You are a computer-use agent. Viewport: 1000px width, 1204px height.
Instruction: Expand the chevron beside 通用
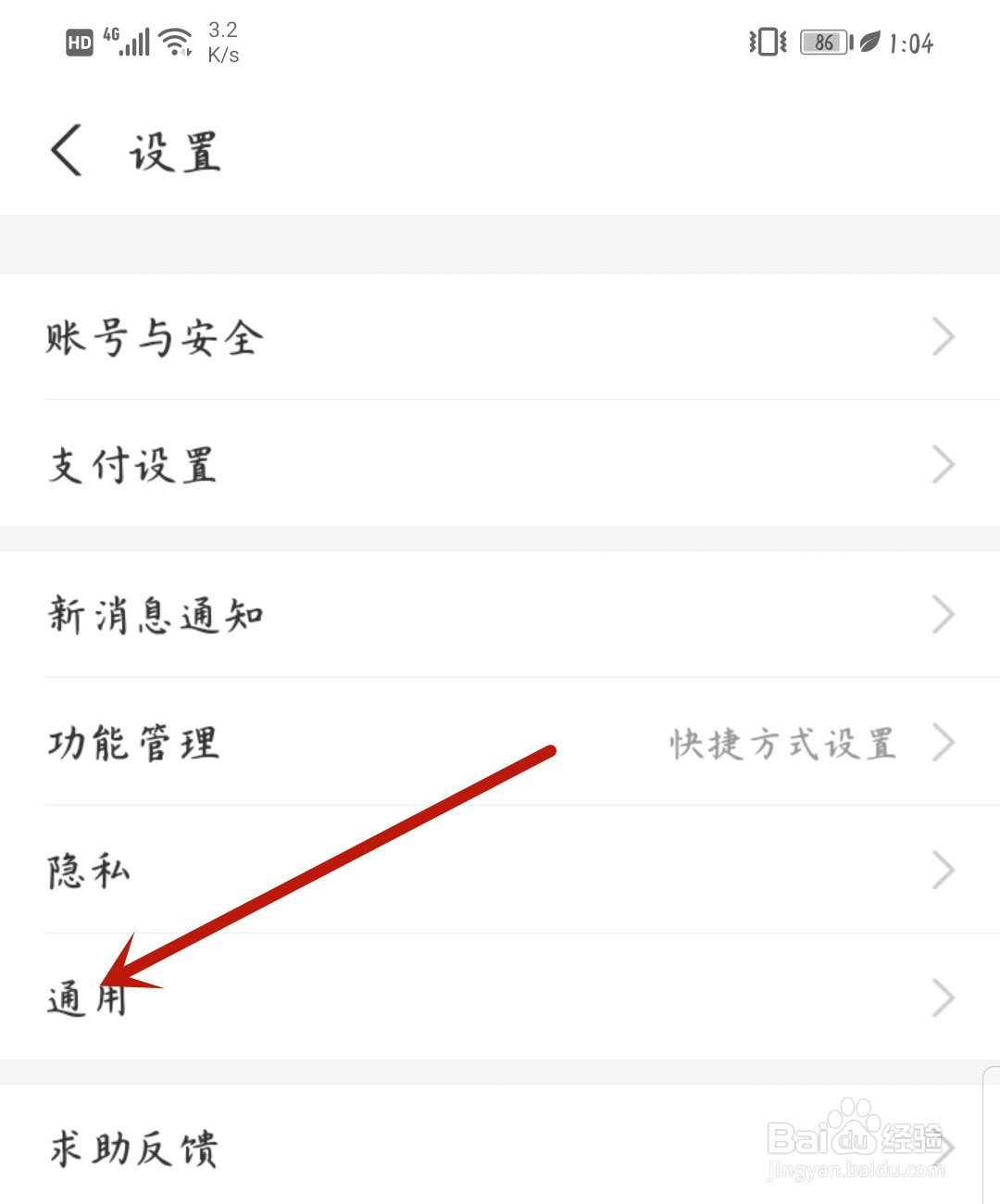click(x=944, y=998)
